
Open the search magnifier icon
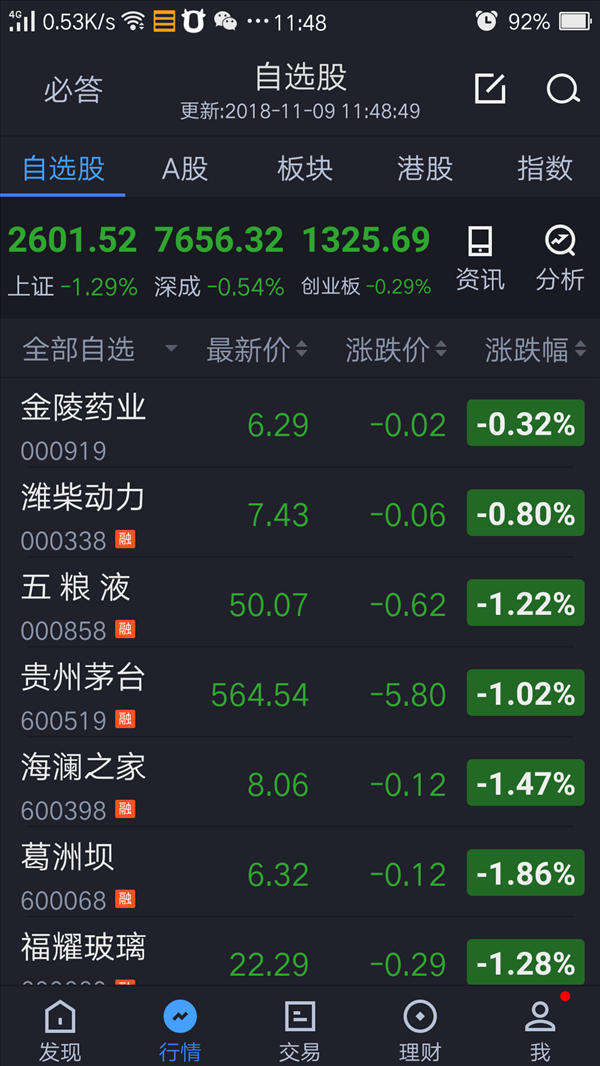[563, 88]
